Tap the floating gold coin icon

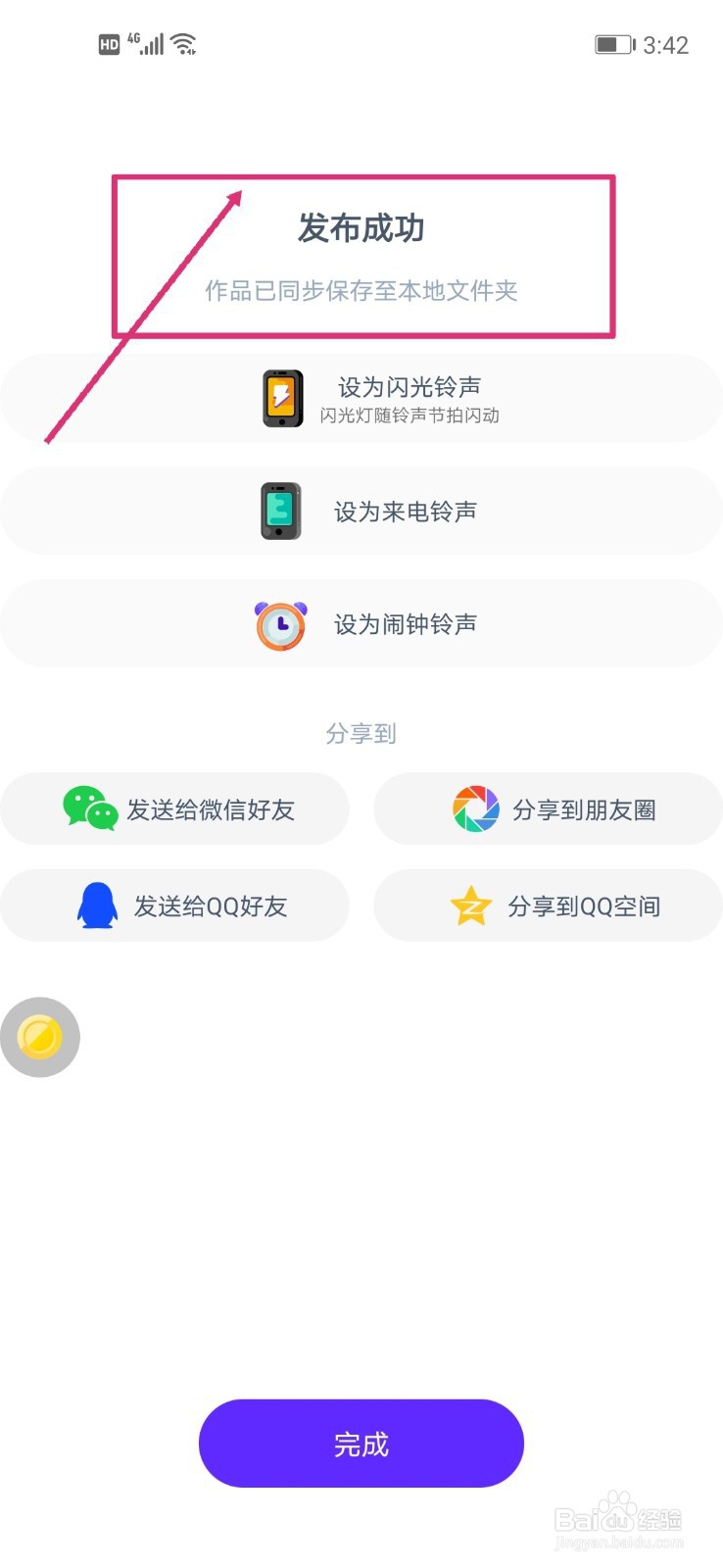[40, 1037]
